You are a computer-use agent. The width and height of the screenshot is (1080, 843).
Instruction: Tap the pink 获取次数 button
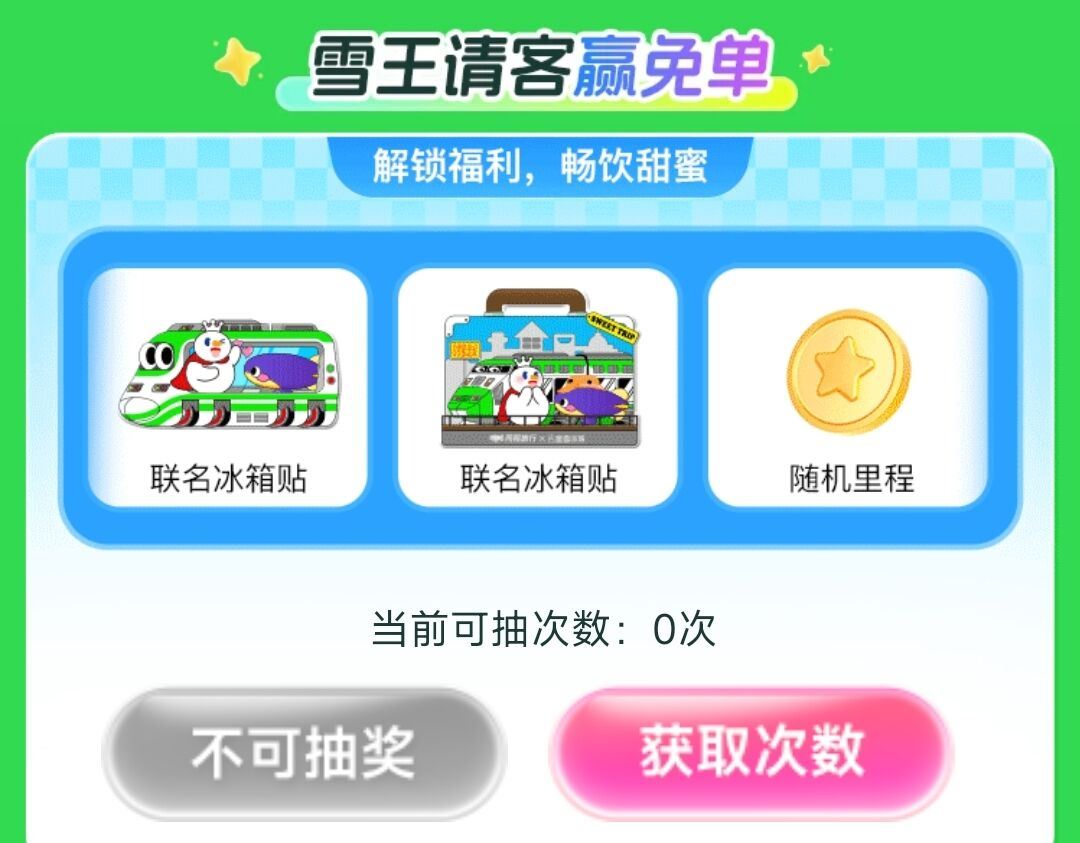[751, 752]
